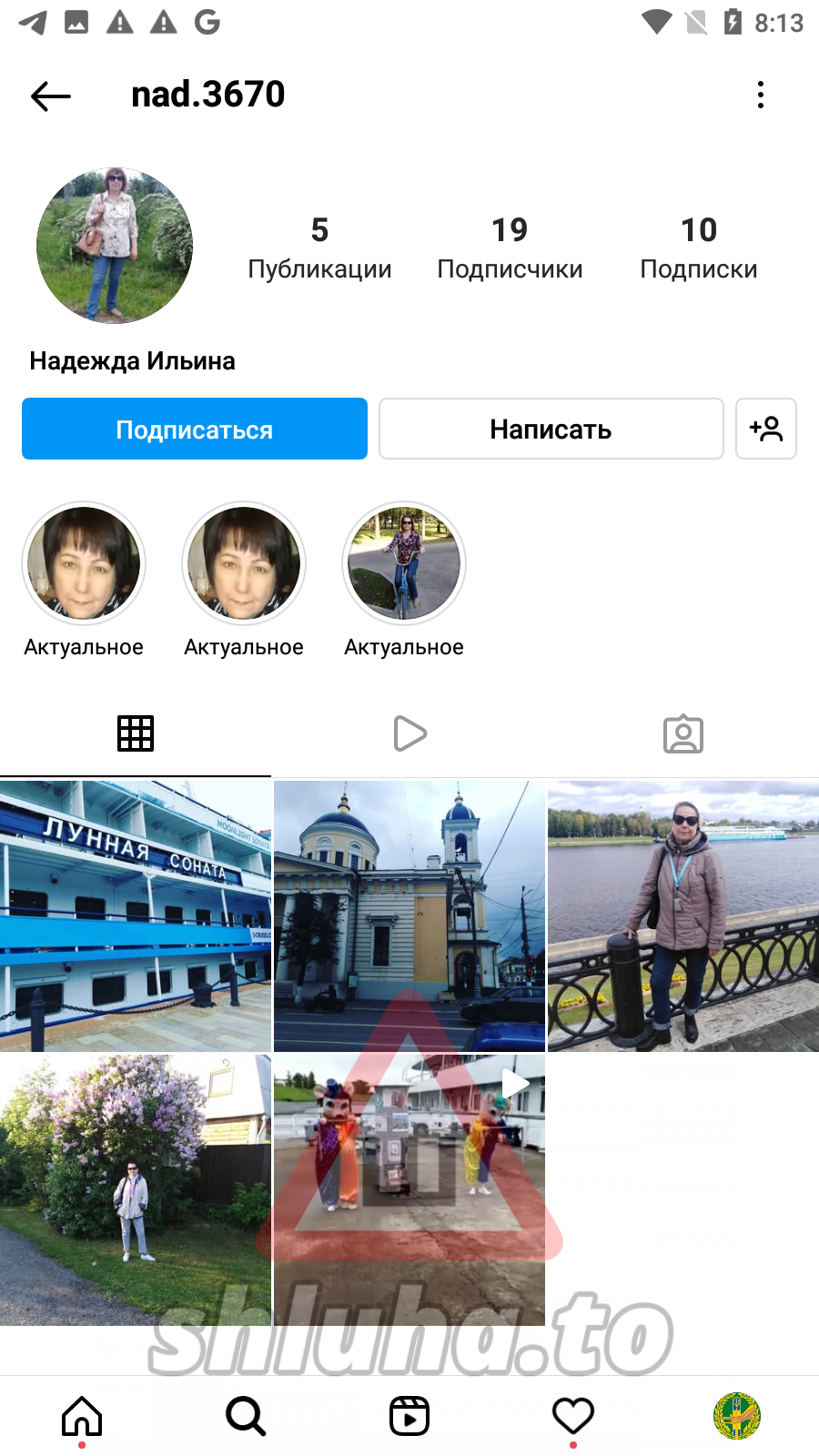Open the Search tab in bottom bar
Image resolution: width=819 pixels, height=1456 pixels.
(246, 1416)
